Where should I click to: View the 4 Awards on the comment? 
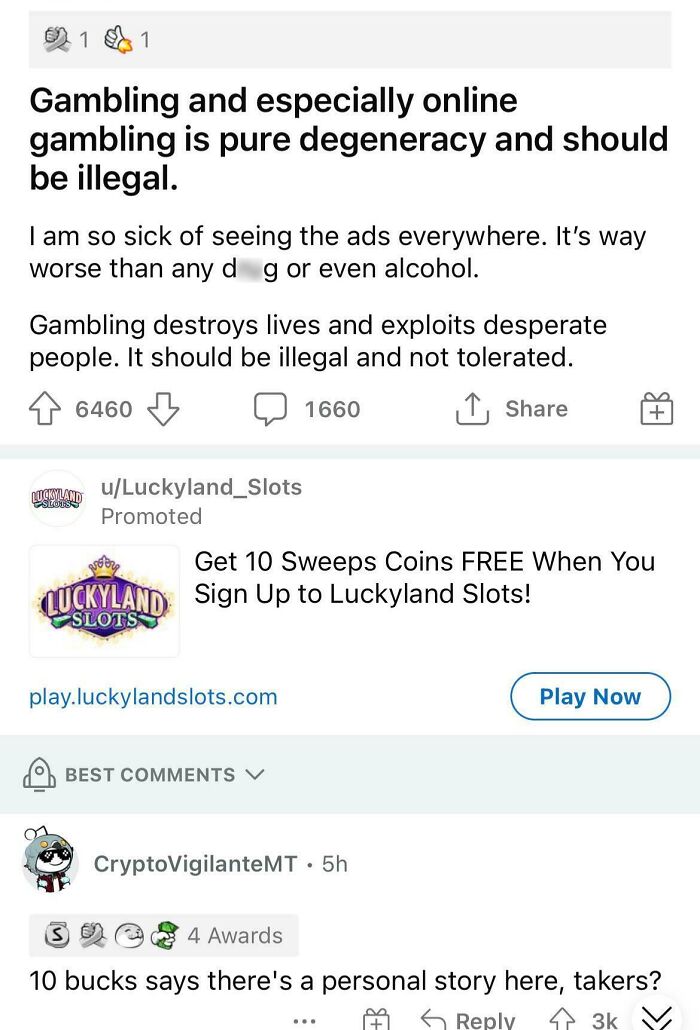tap(164, 936)
